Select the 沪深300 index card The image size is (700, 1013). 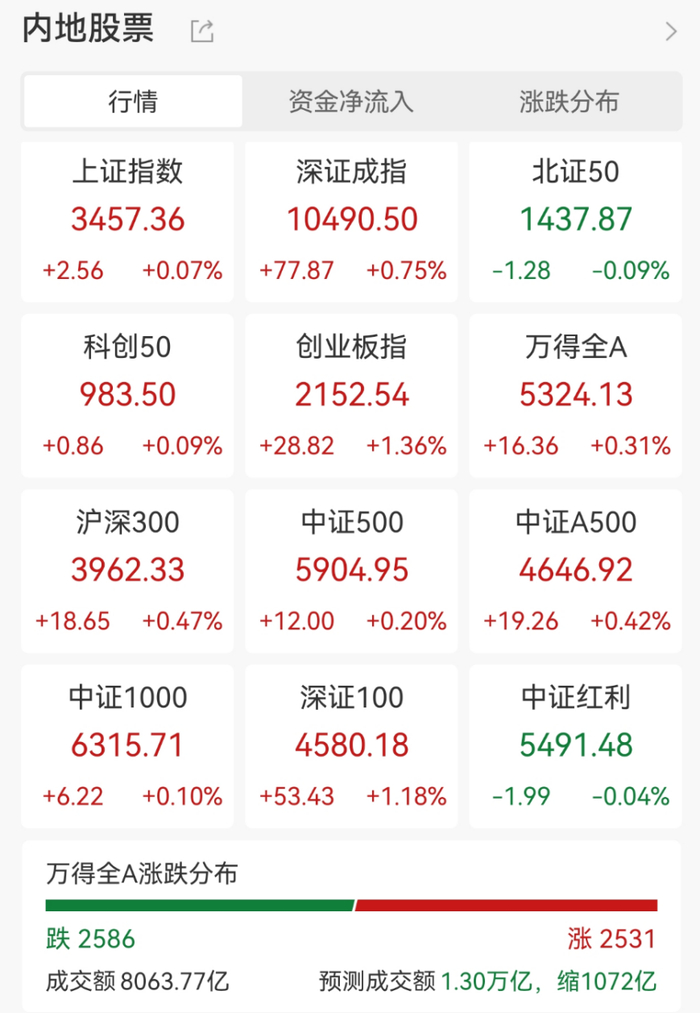click(x=128, y=572)
